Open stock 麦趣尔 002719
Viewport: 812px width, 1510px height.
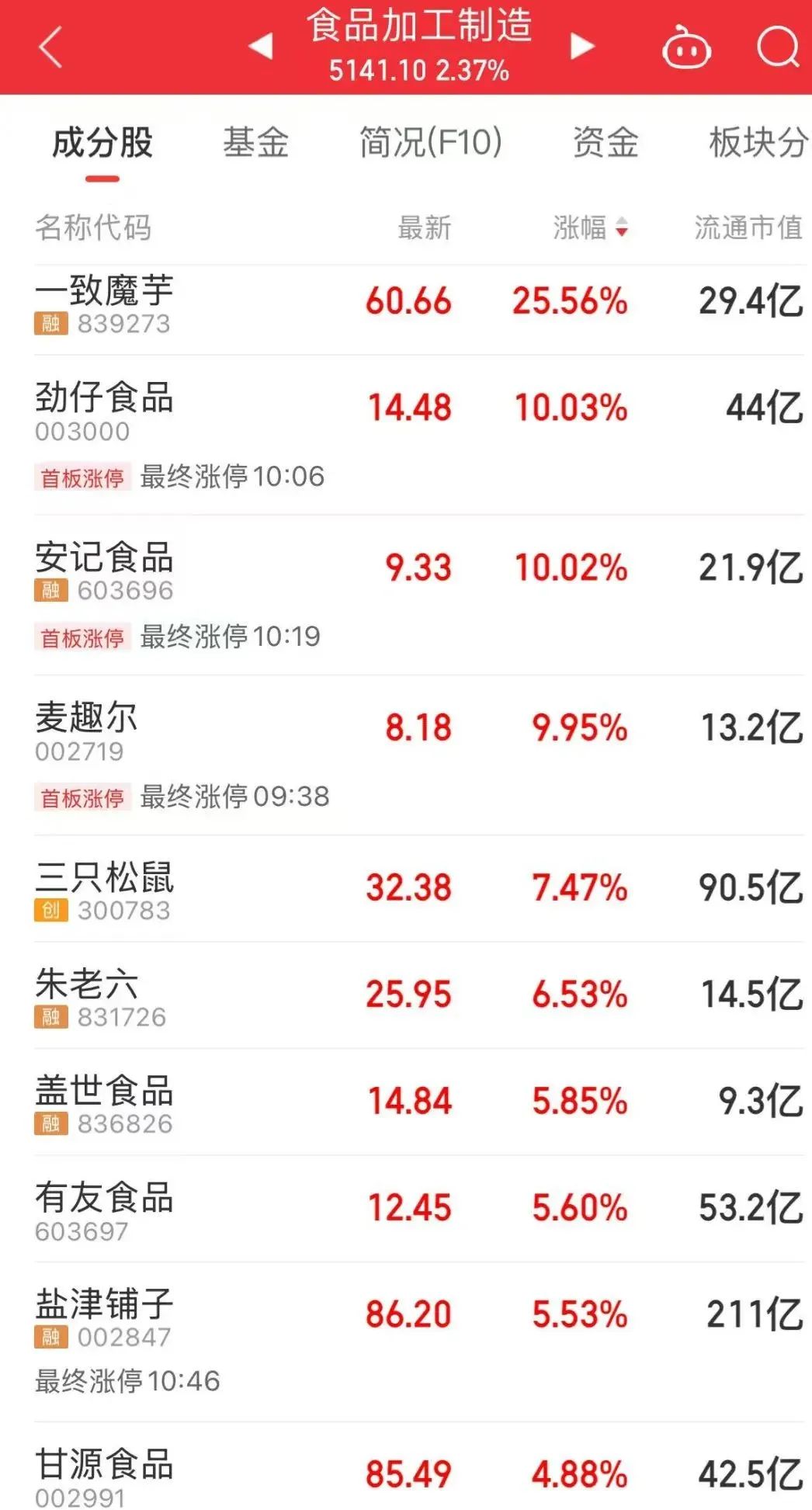[87, 730]
